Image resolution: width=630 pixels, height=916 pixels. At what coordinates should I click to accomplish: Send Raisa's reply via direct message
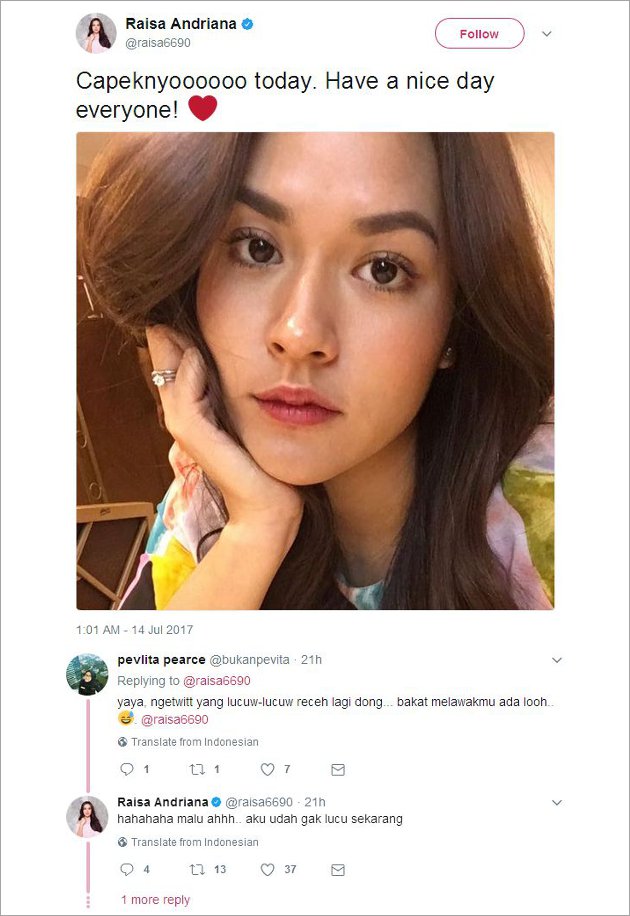pyautogui.click(x=338, y=869)
